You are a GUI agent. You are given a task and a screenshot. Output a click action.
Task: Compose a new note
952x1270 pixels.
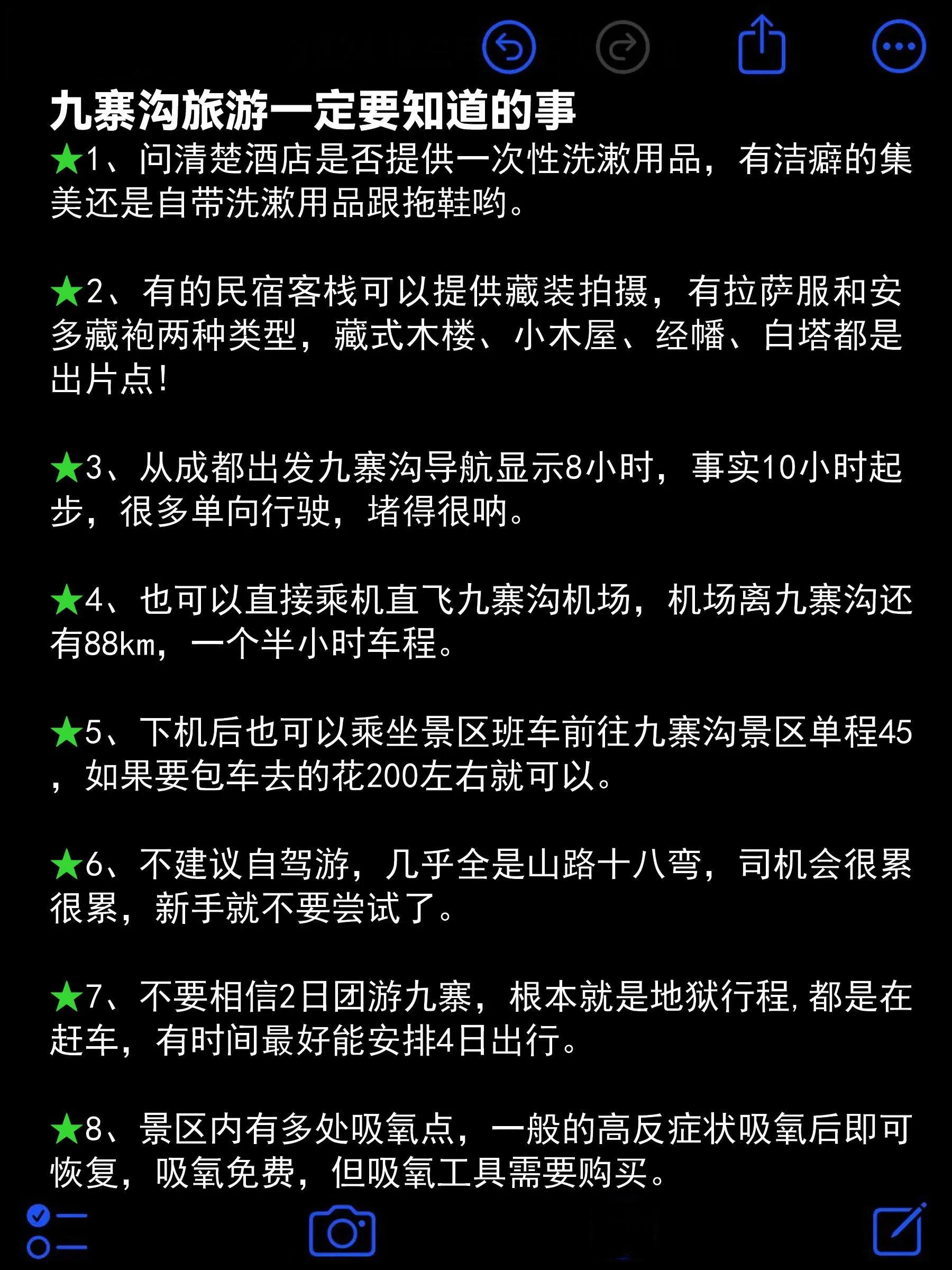coord(899,1230)
